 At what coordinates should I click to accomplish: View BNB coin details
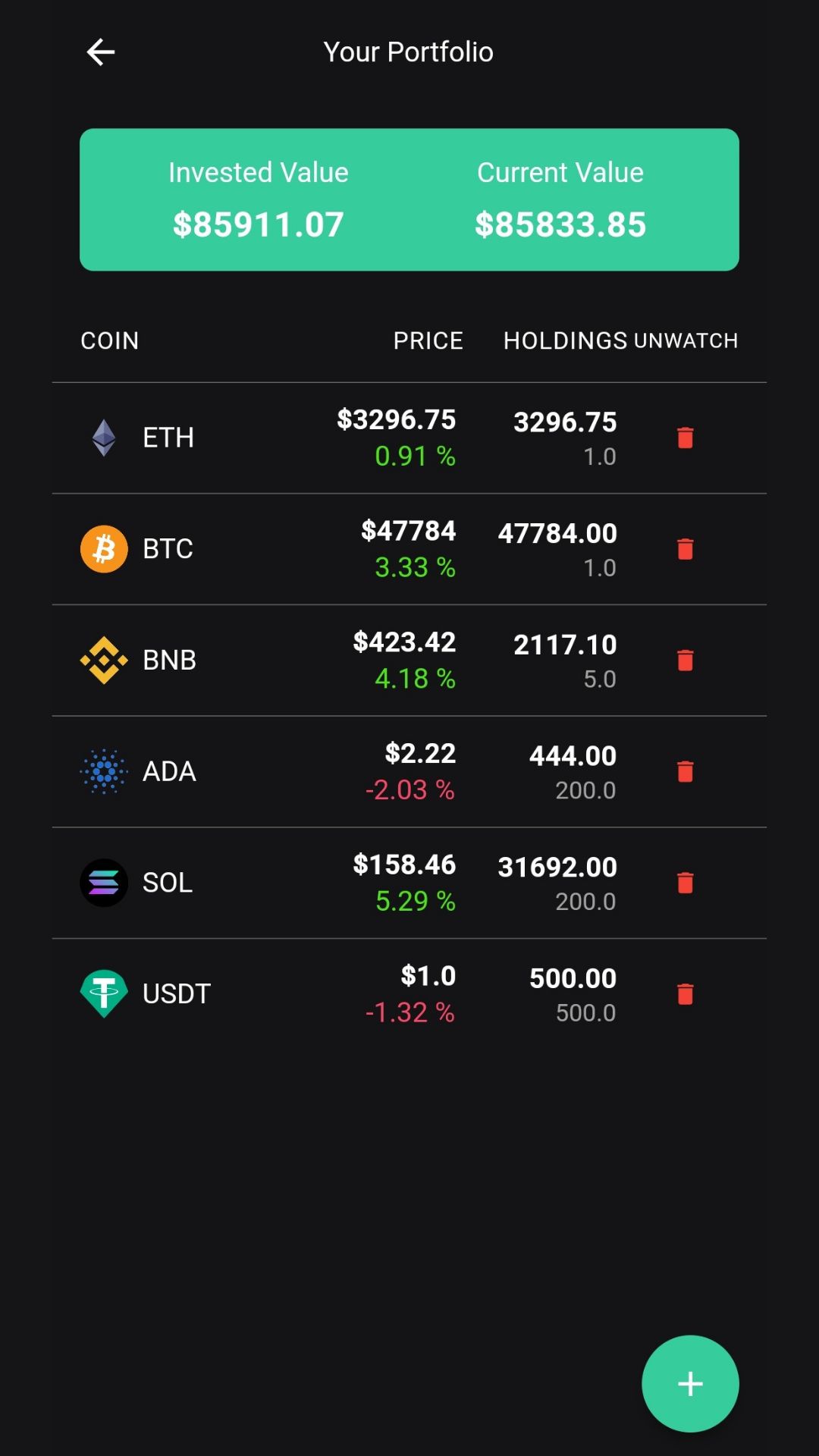click(409, 661)
